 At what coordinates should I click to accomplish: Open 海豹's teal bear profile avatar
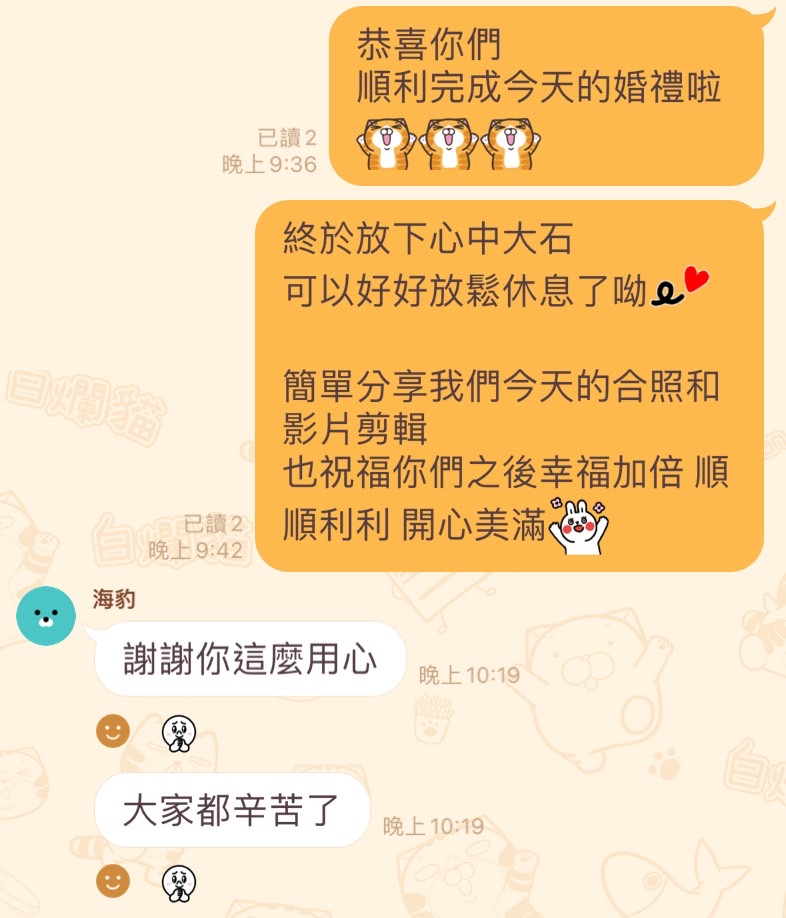44,616
